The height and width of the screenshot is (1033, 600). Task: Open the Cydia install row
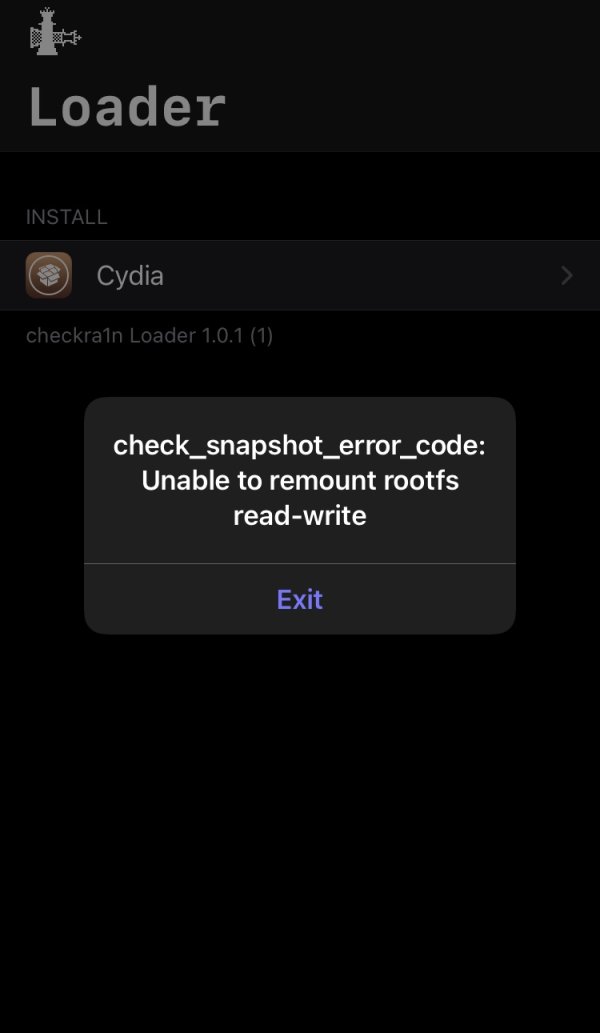pos(300,275)
